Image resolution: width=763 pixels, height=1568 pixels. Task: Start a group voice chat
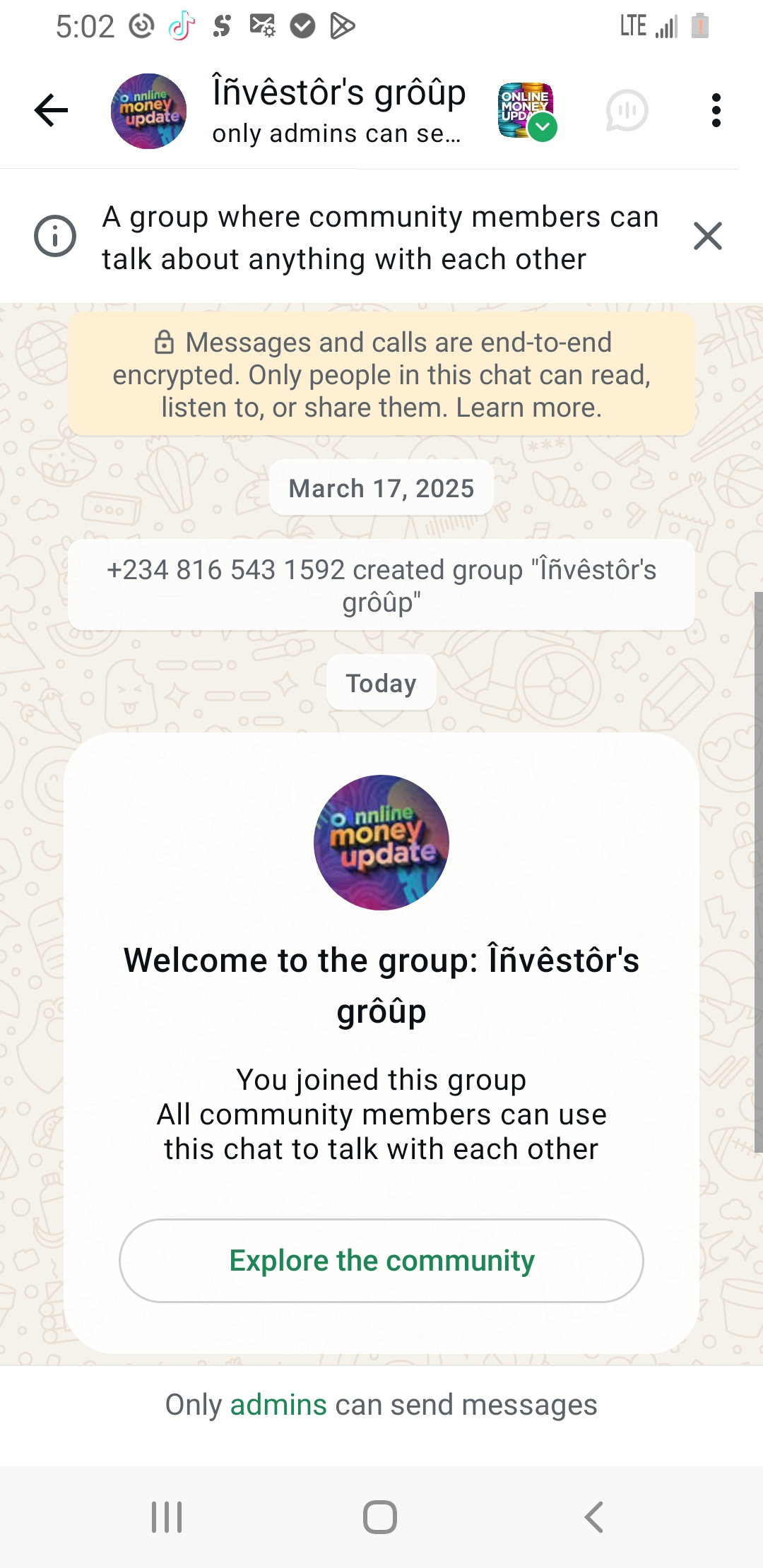pos(627,111)
